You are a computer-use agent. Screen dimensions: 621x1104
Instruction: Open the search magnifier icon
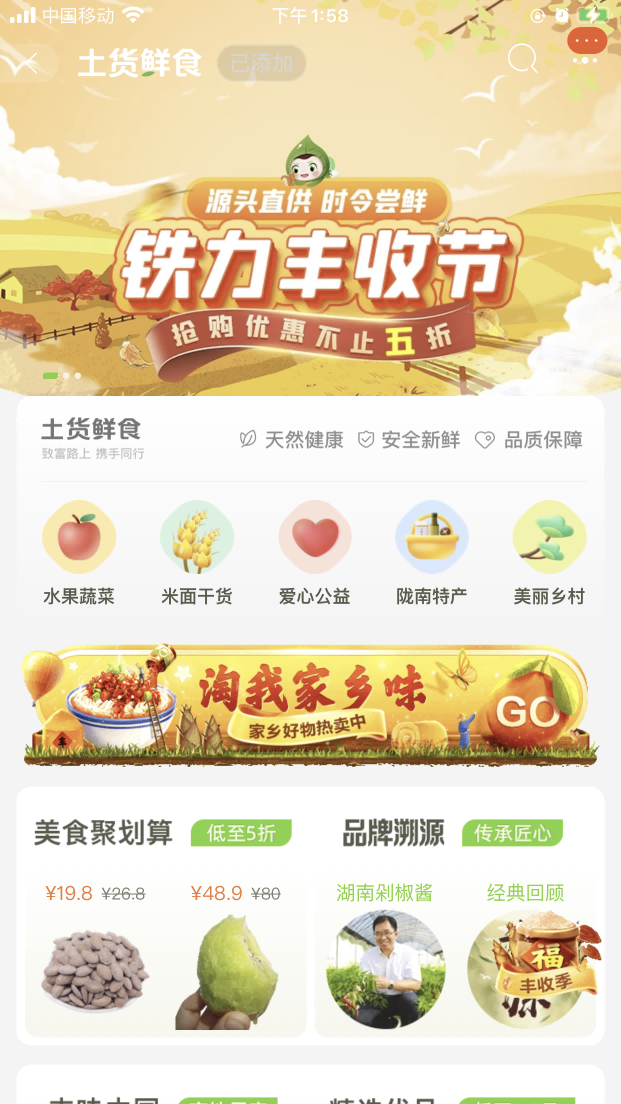click(x=523, y=59)
